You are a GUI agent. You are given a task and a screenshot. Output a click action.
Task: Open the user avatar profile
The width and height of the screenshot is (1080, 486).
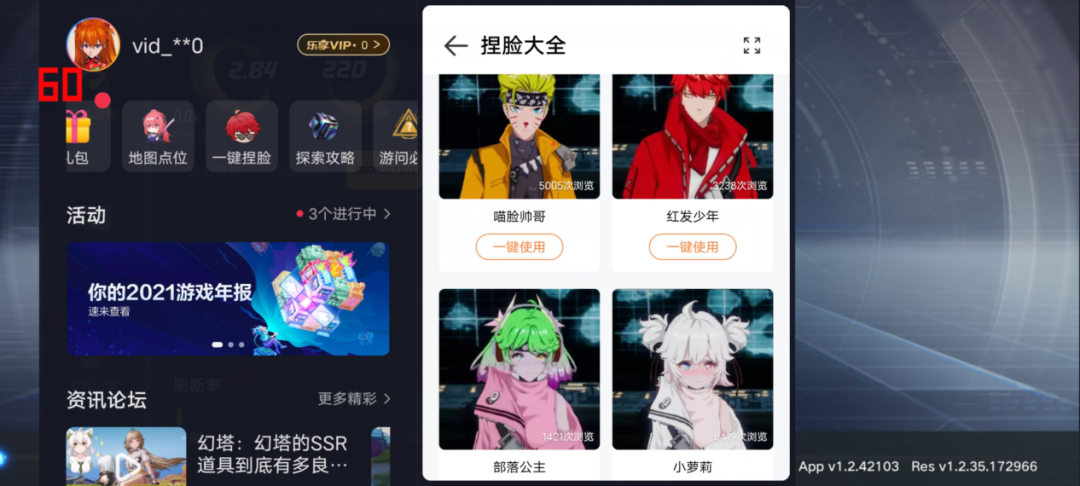(x=92, y=45)
